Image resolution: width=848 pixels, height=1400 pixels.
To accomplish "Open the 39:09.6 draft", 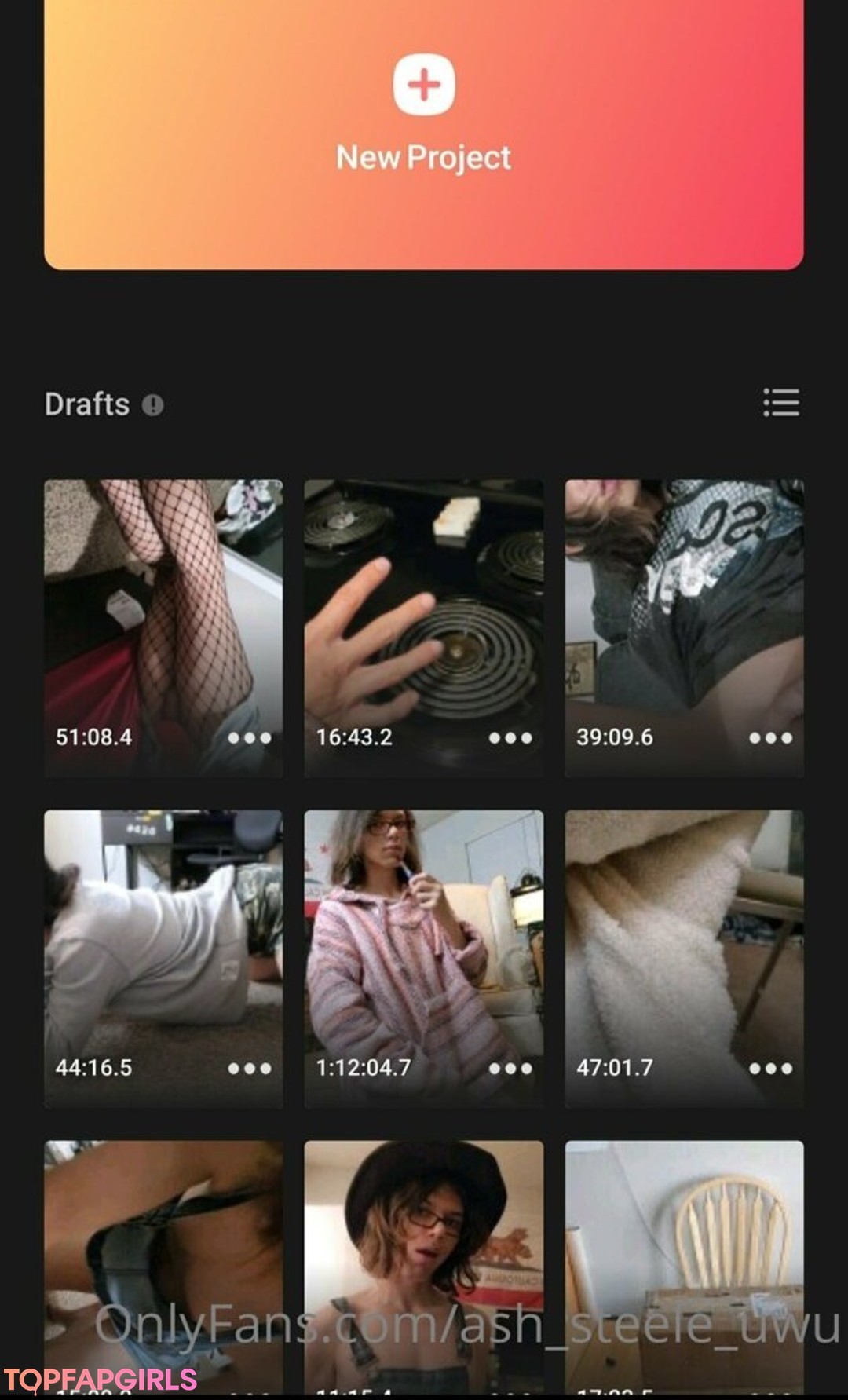I will pos(684,612).
